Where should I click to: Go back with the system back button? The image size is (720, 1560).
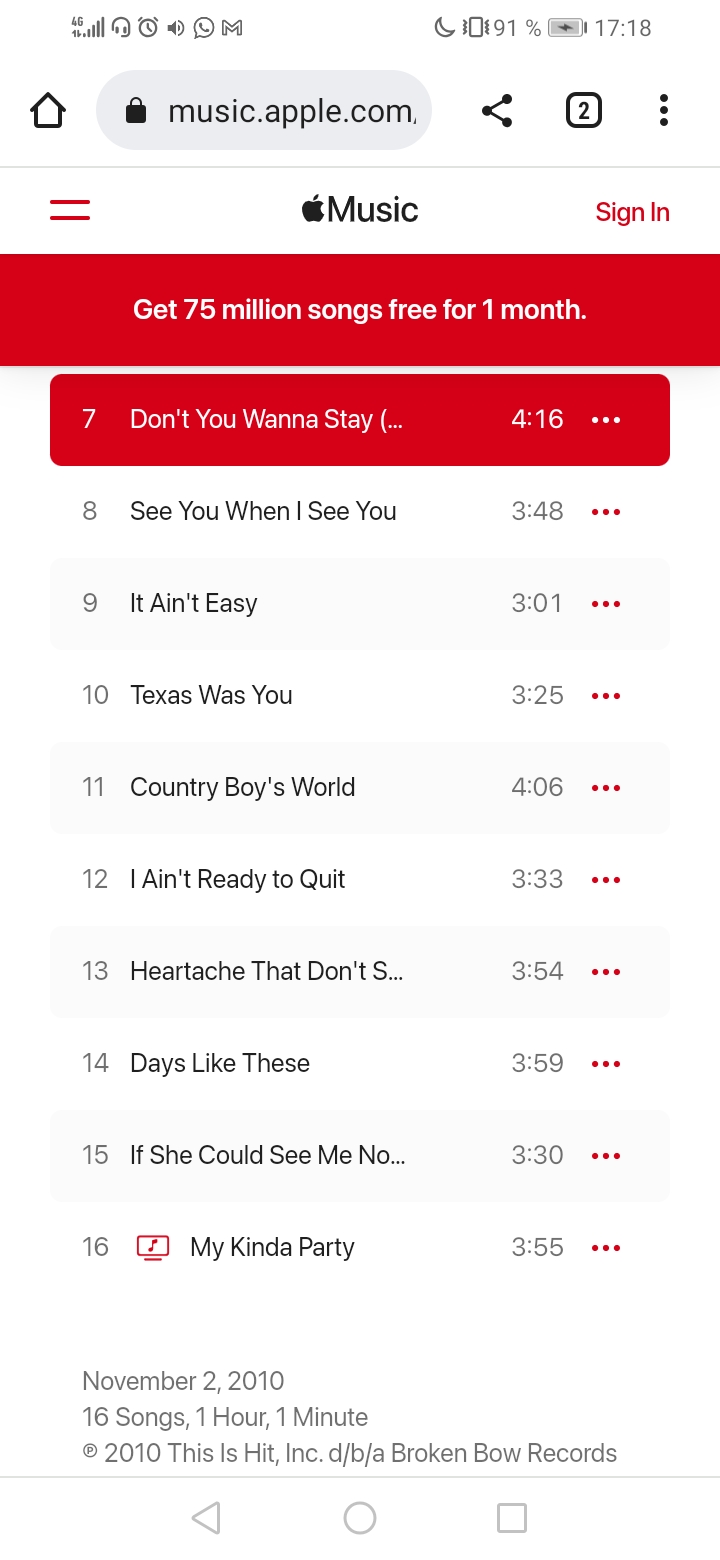[206, 1518]
